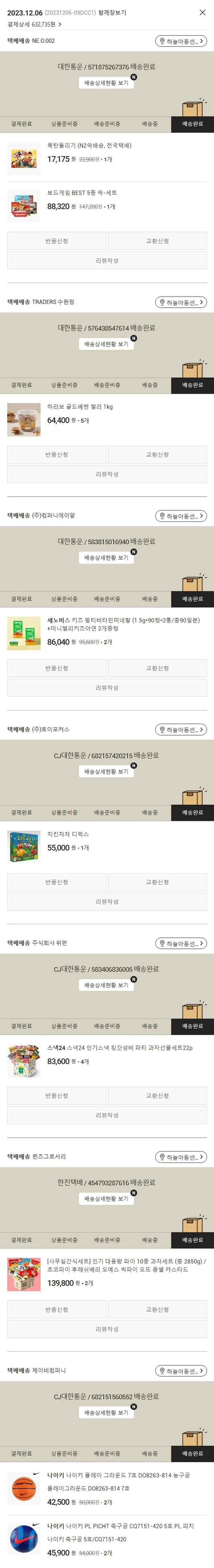Tap address chip next to NE.O.002
214x1568 pixels.
pos(181,41)
